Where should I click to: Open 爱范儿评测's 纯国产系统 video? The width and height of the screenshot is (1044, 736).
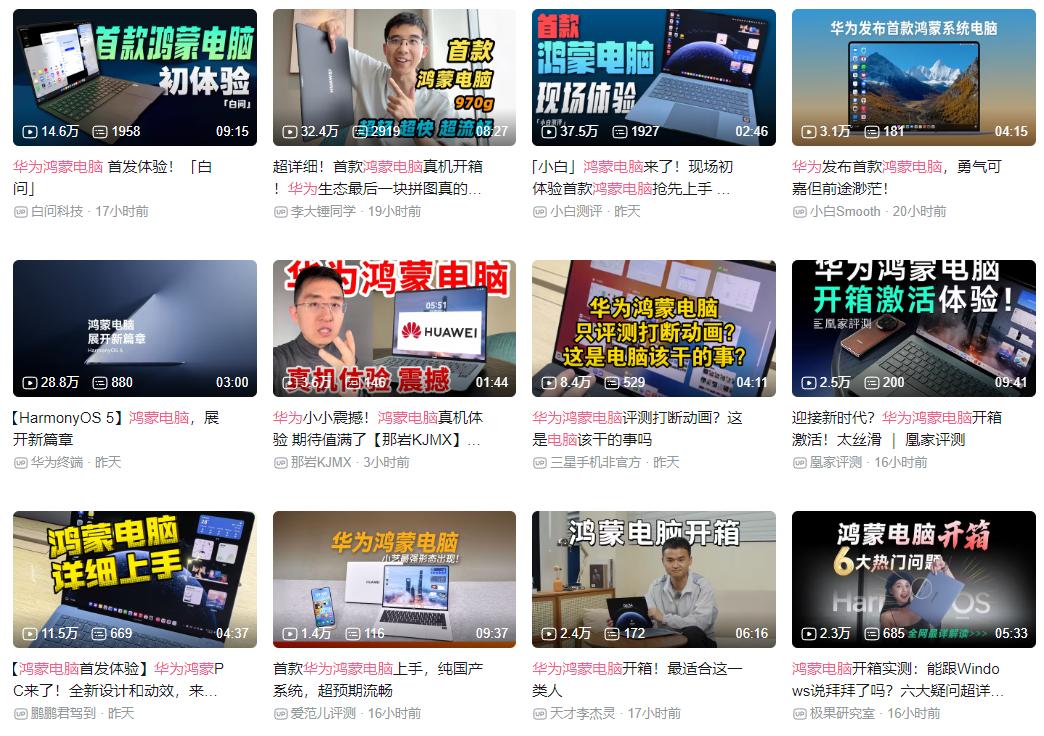394,579
